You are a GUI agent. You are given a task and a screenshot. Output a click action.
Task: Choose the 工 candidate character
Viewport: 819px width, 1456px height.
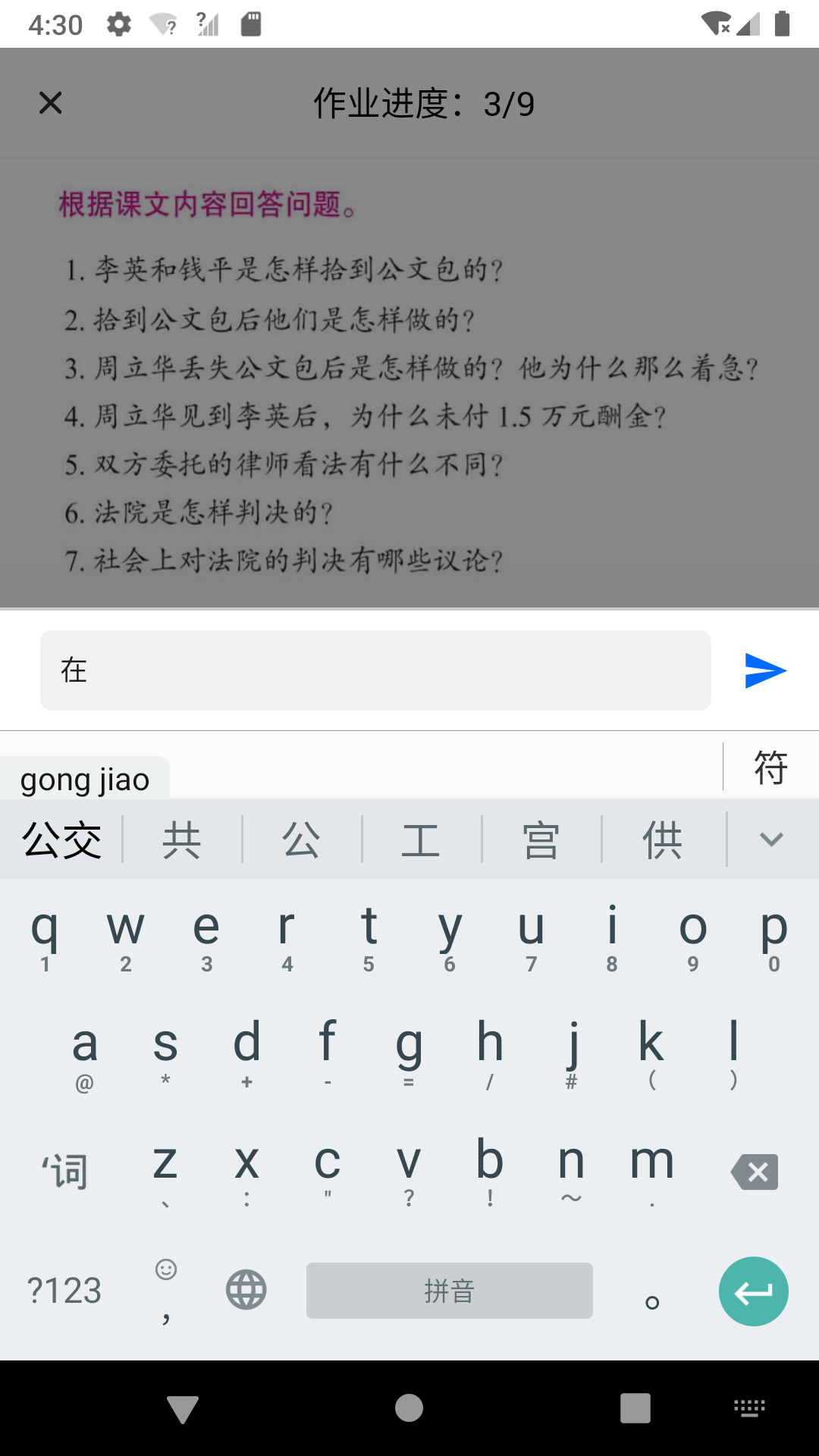(x=422, y=839)
